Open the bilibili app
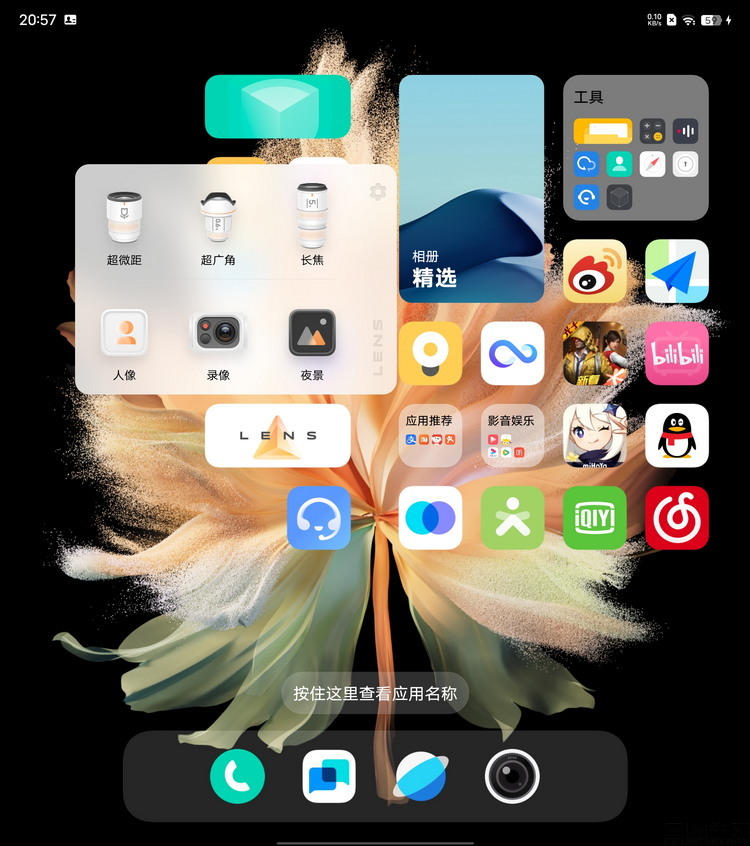Viewport: 750px width, 846px height. click(x=676, y=353)
